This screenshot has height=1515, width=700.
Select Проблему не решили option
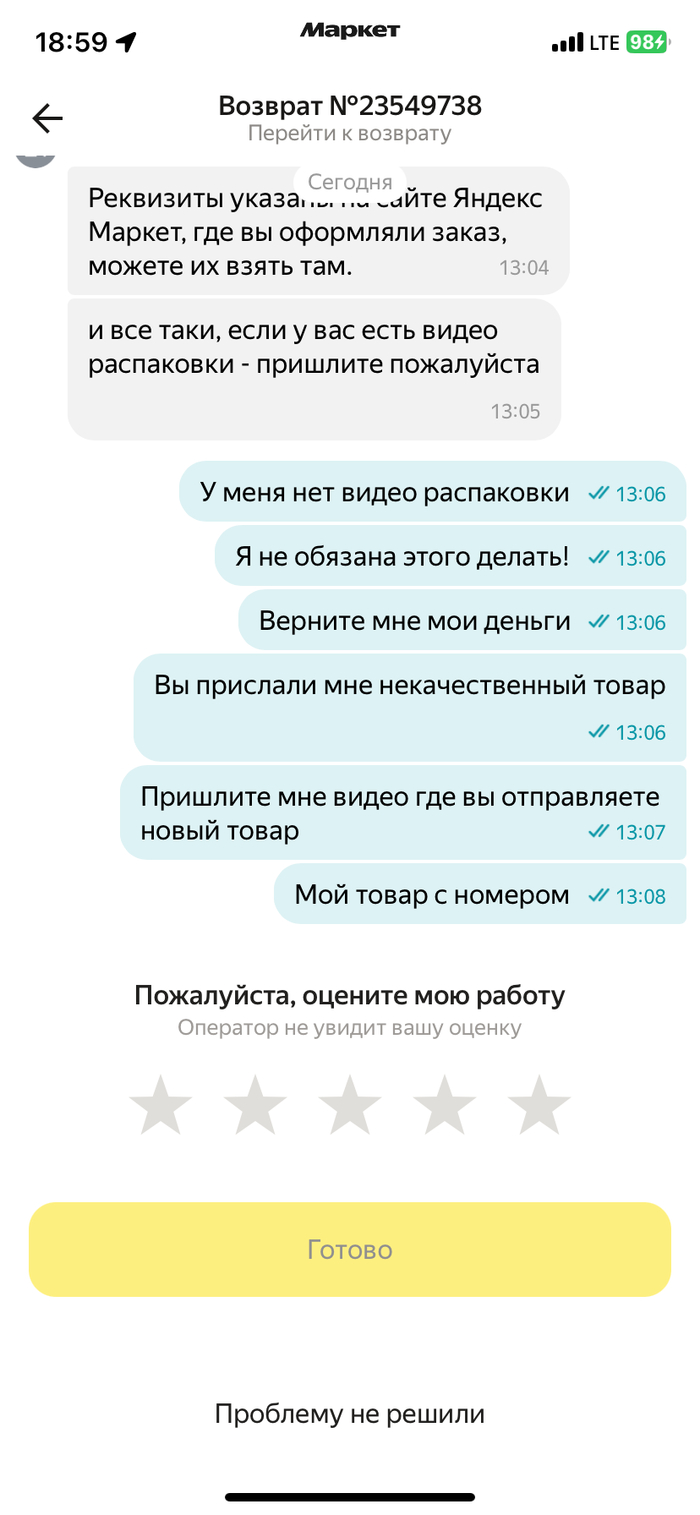(x=350, y=1414)
